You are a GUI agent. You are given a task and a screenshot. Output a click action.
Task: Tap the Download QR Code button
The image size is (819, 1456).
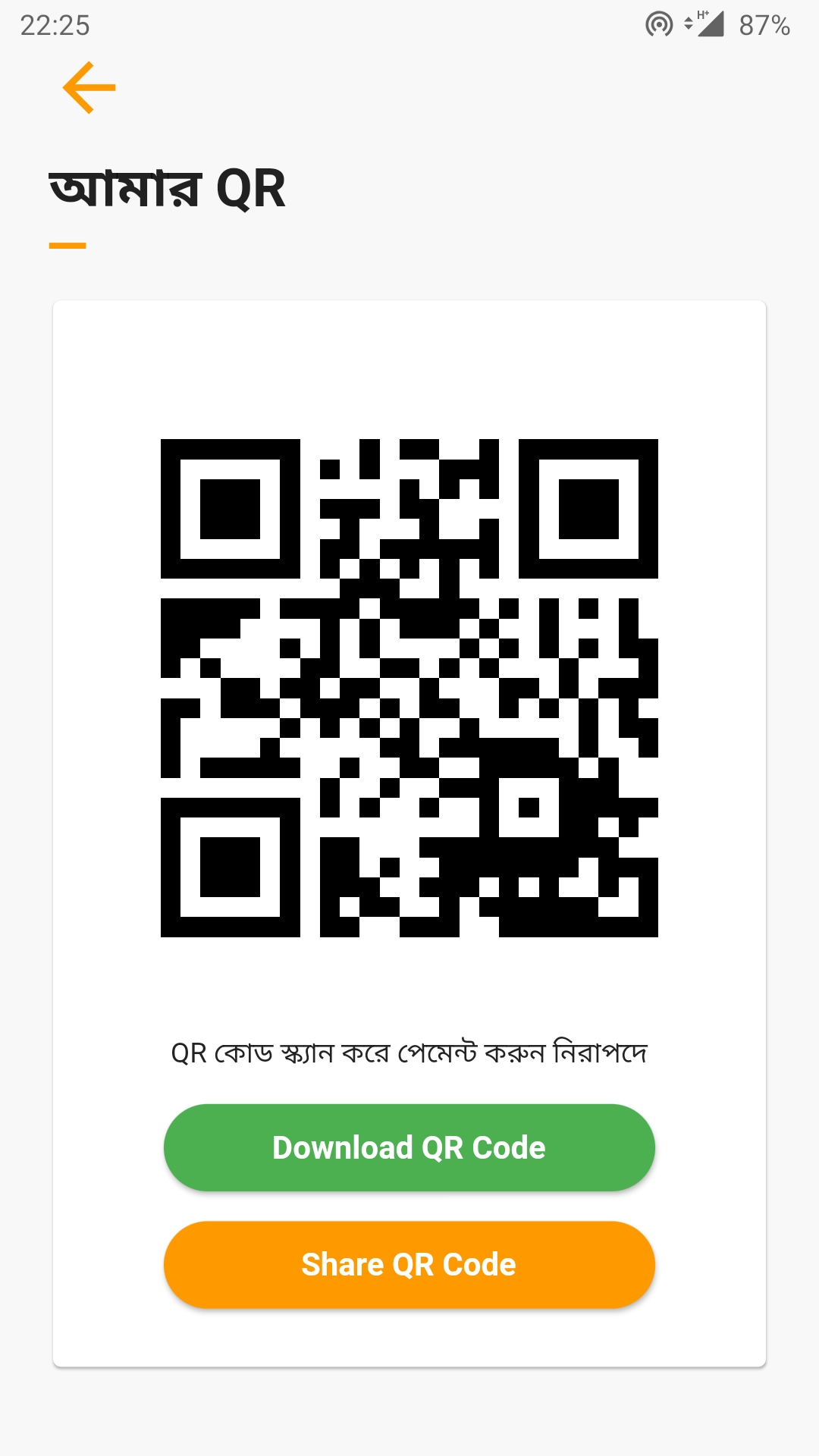tap(409, 1147)
